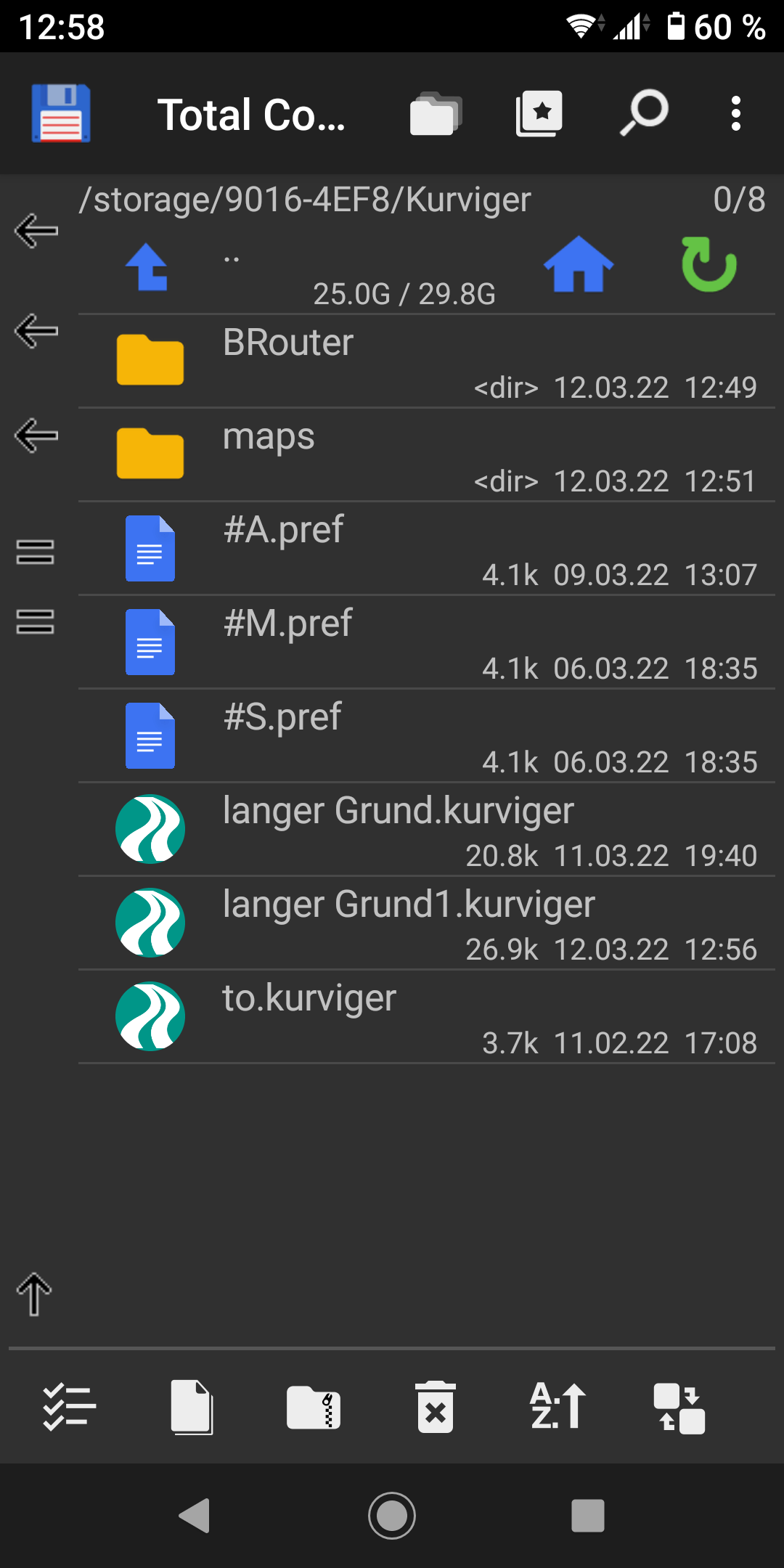Viewport: 784px width, 1568px height.
Task: Open the bookmarks star icon
Action: coord(539,114)
